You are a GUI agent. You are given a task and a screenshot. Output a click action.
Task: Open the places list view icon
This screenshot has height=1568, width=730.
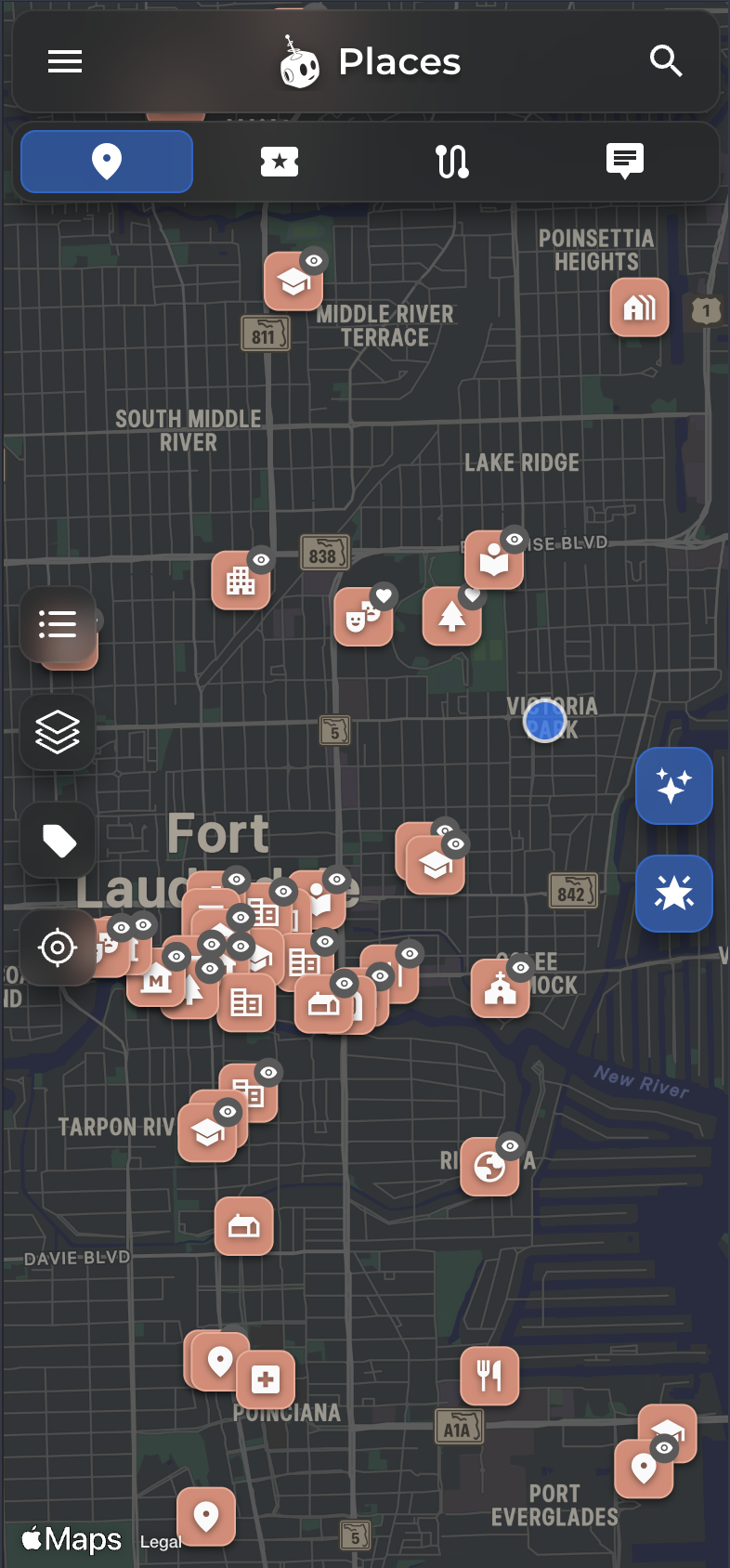coord(59,624)
